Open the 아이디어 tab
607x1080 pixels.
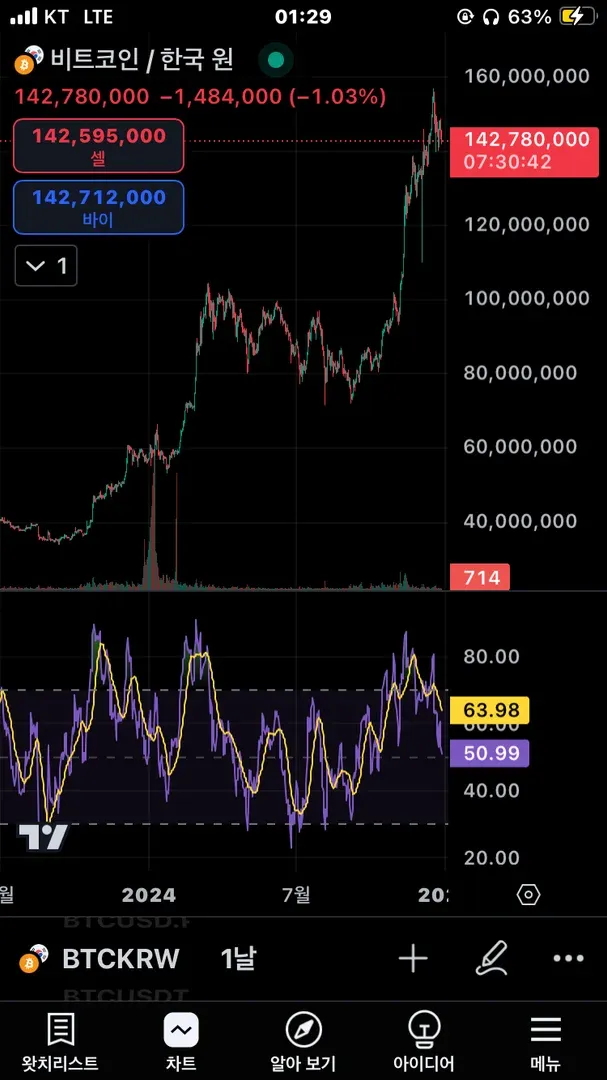coord(424,1040)
